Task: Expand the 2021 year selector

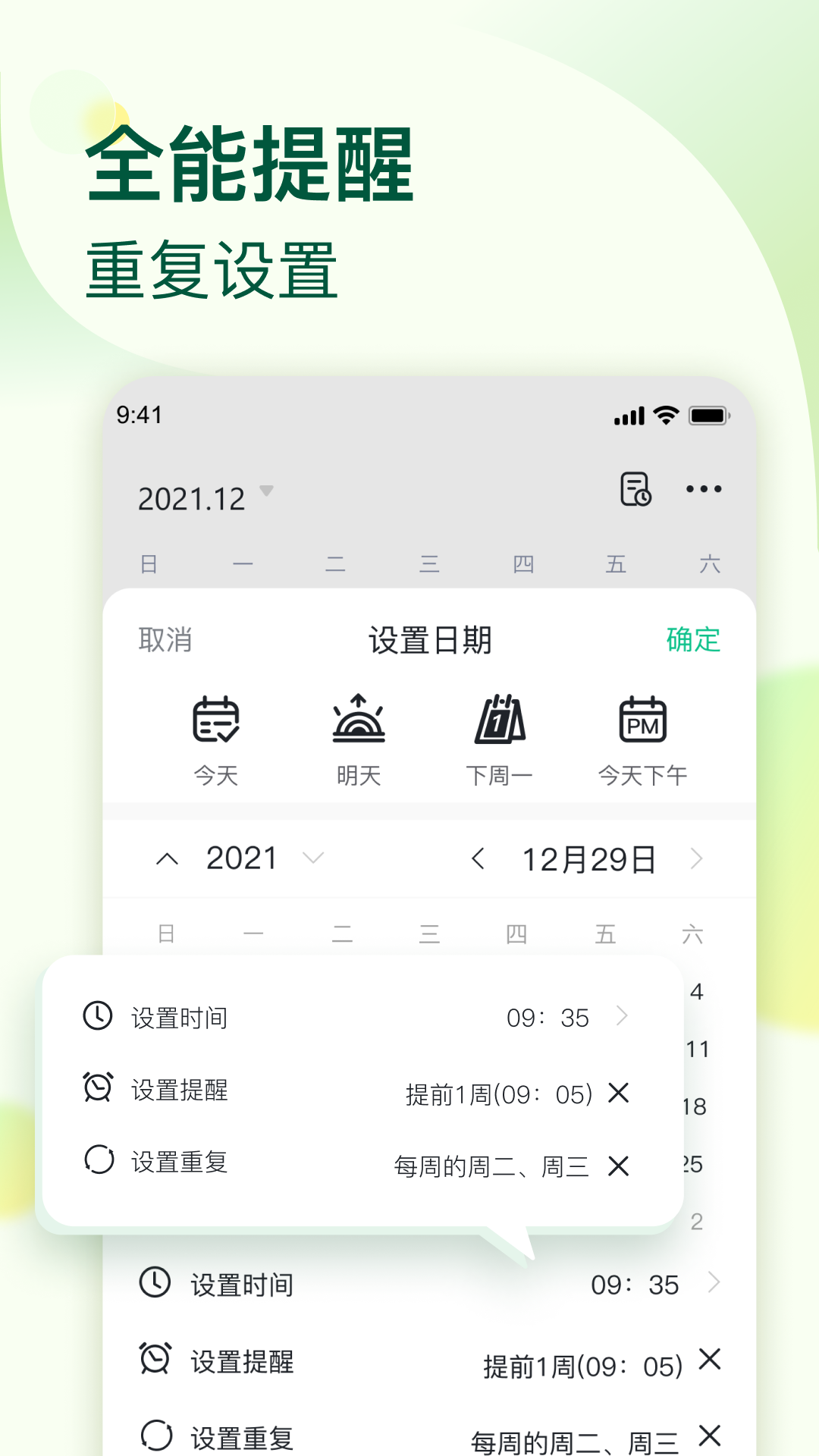Action: click(312, 858)
